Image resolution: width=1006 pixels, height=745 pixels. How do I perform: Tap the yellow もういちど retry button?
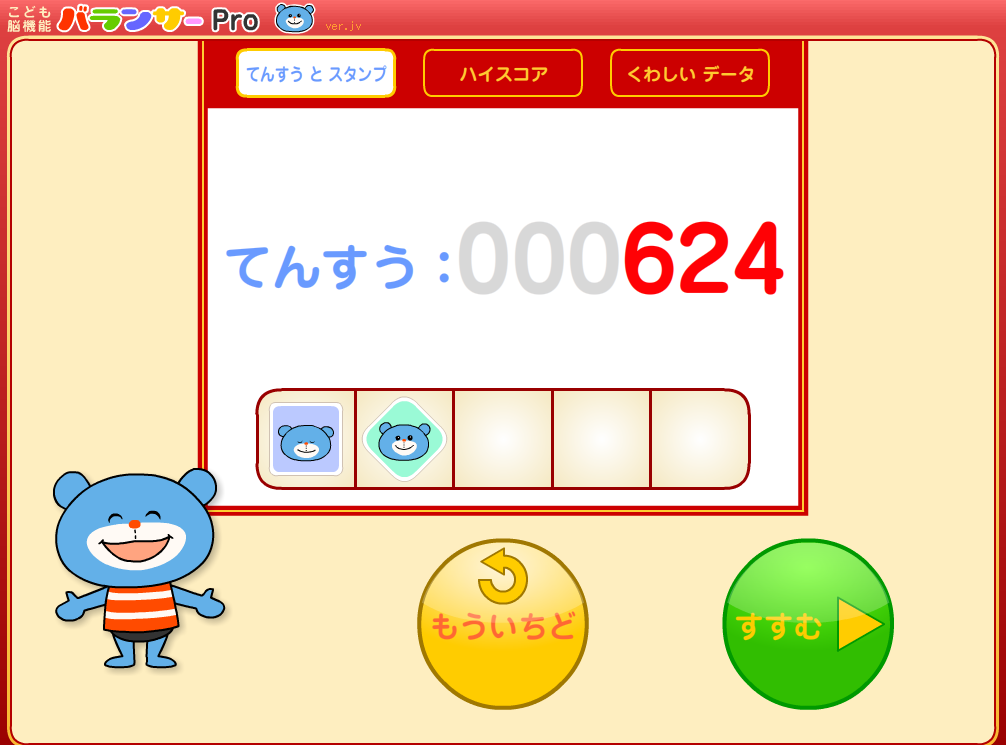coord(502,624)
